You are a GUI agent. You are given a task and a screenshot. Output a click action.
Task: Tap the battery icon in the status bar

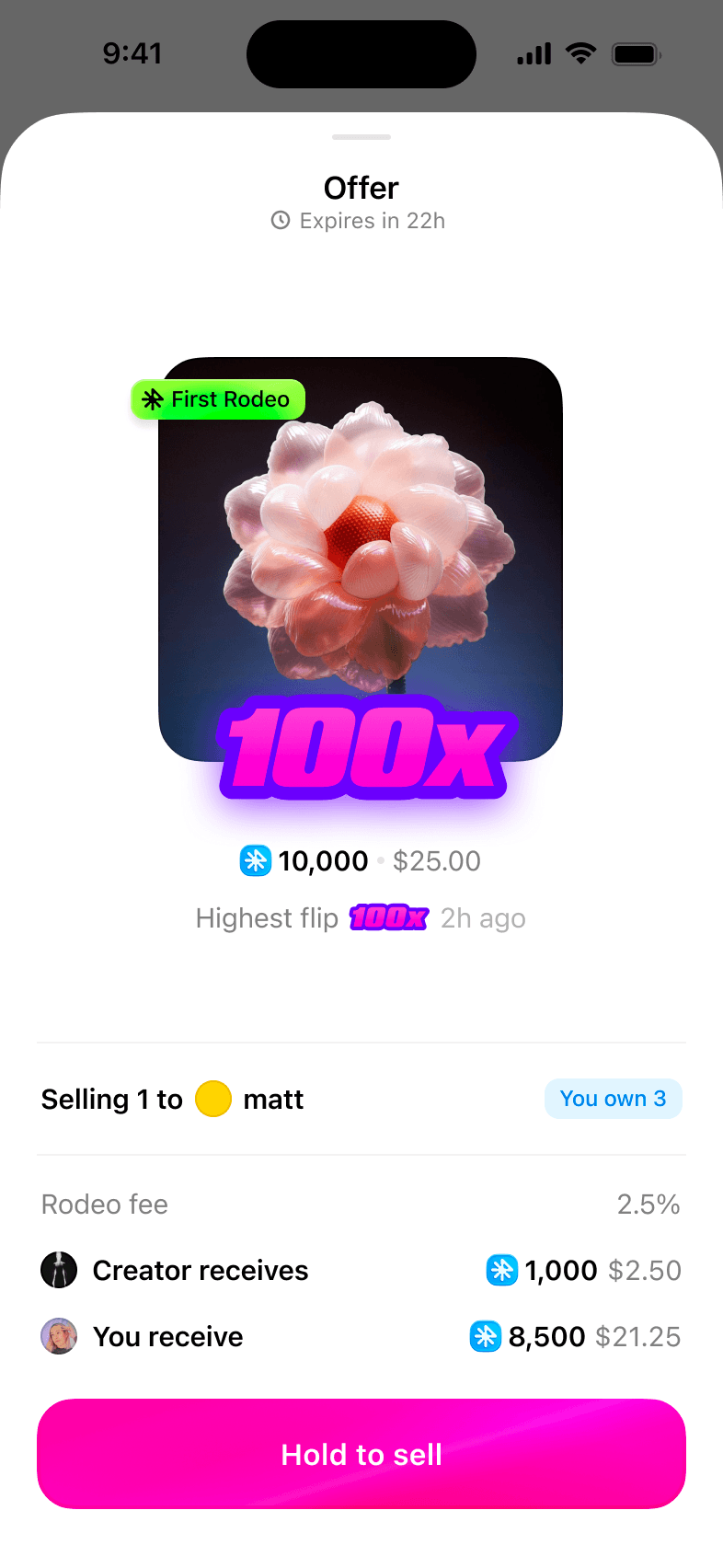[634, 53]
